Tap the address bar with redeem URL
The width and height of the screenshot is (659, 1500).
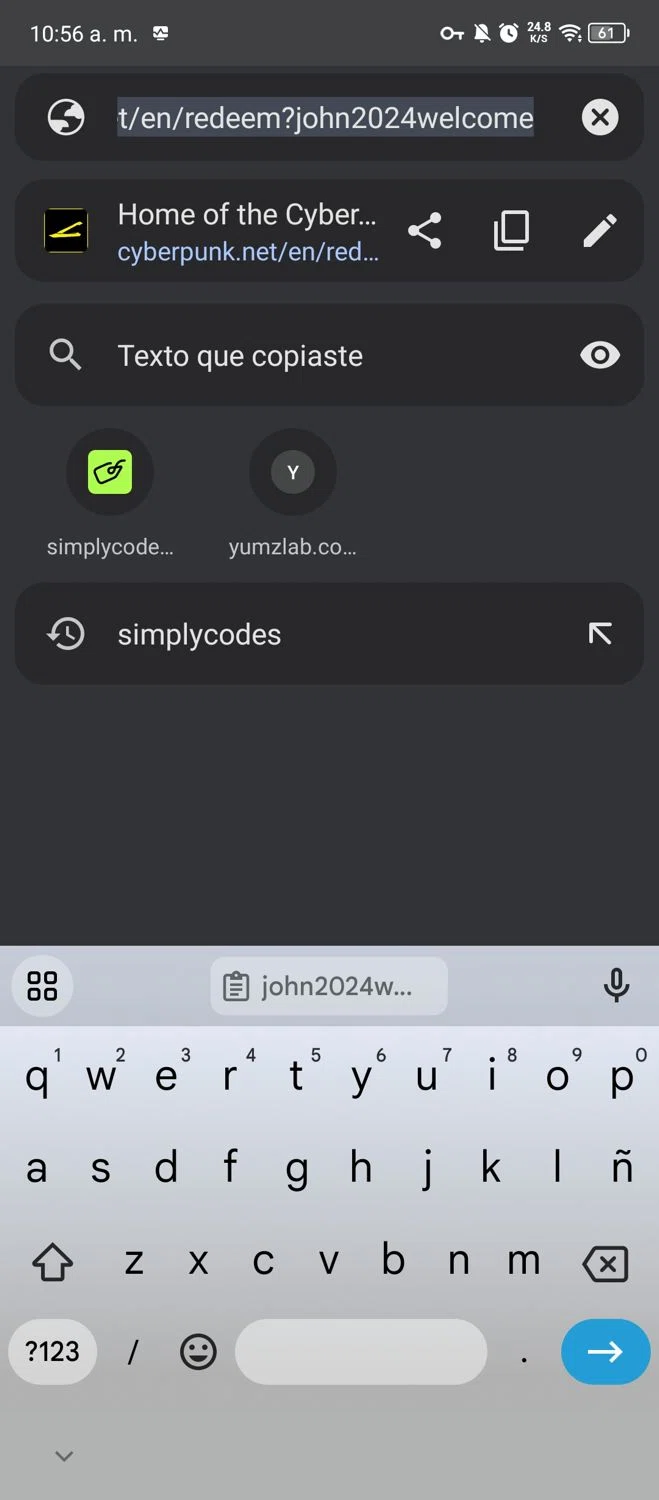(x=325, y=118)
